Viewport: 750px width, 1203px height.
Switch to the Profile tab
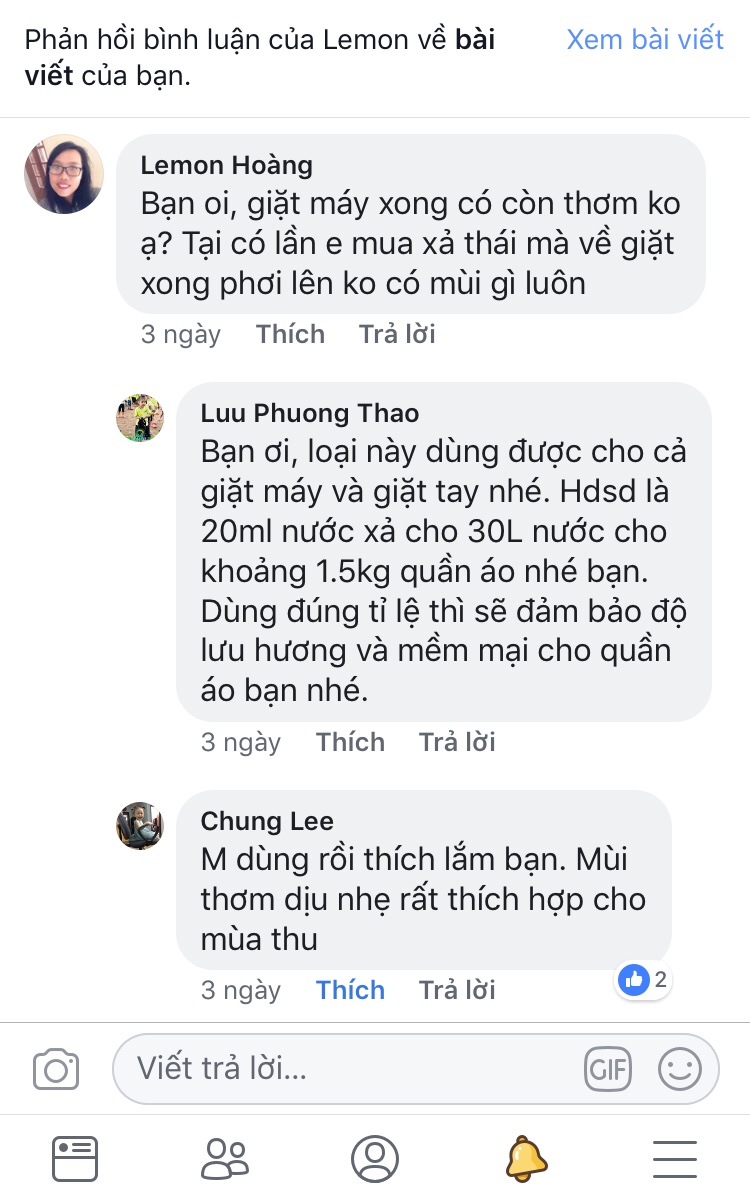point(375,1159)
